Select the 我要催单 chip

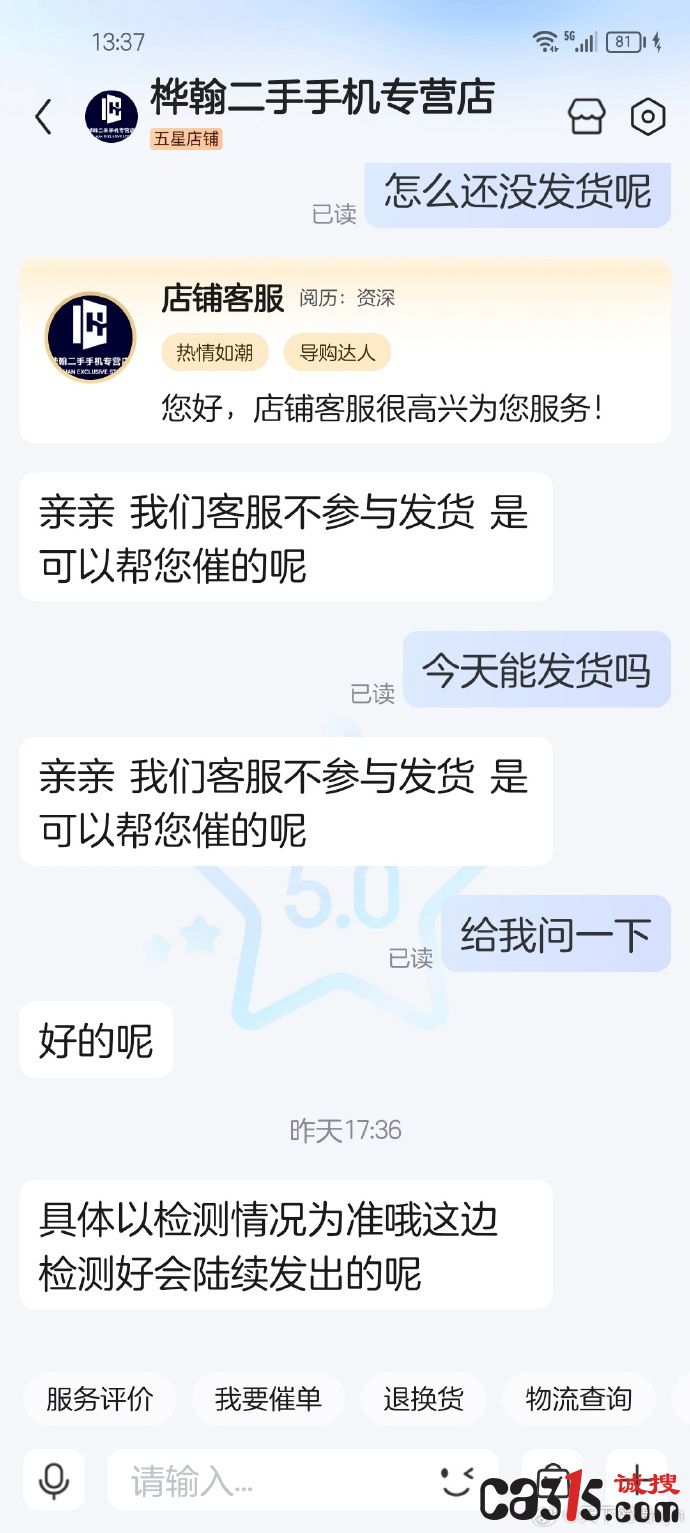(x=268, y=1398)
